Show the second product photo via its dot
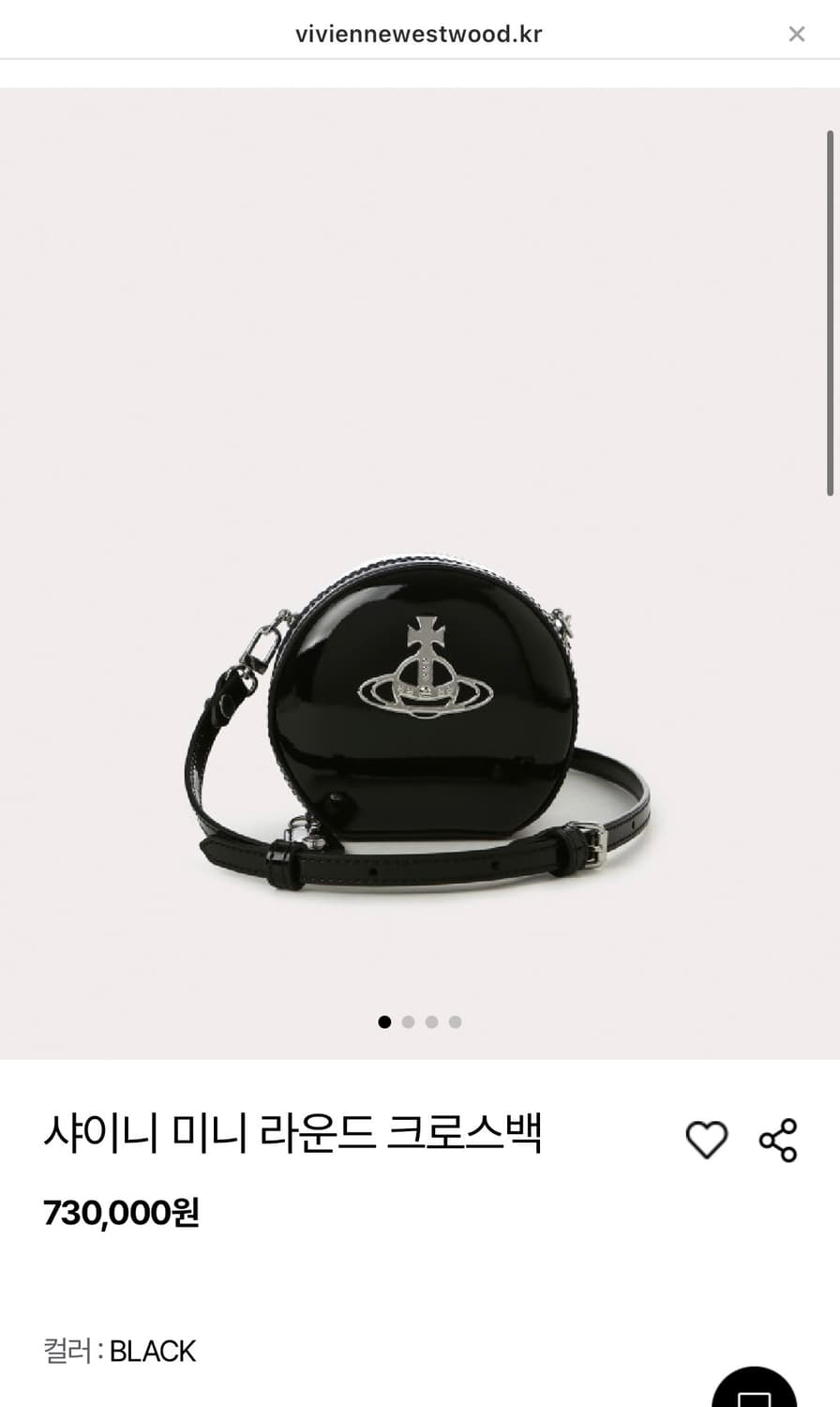This screenshot has width=840, height=1407. point(409,1021)
